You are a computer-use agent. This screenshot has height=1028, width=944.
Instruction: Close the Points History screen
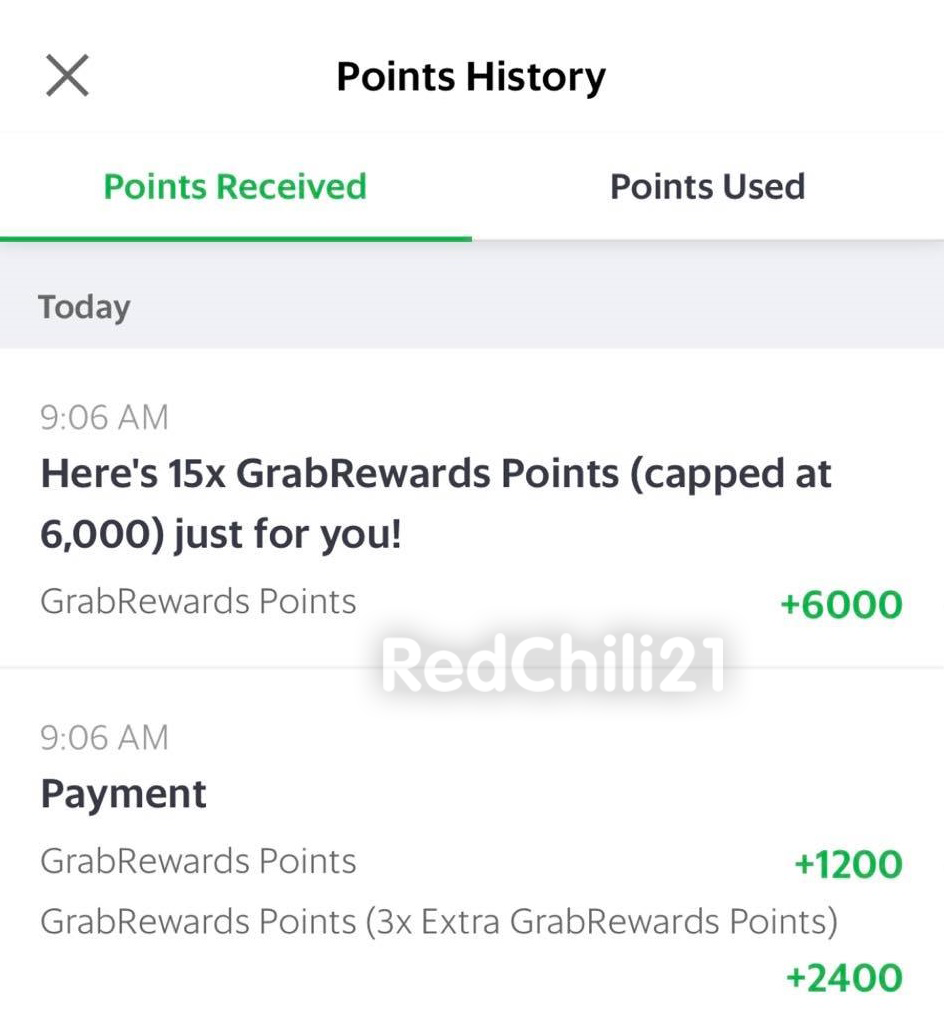point(68,76)
